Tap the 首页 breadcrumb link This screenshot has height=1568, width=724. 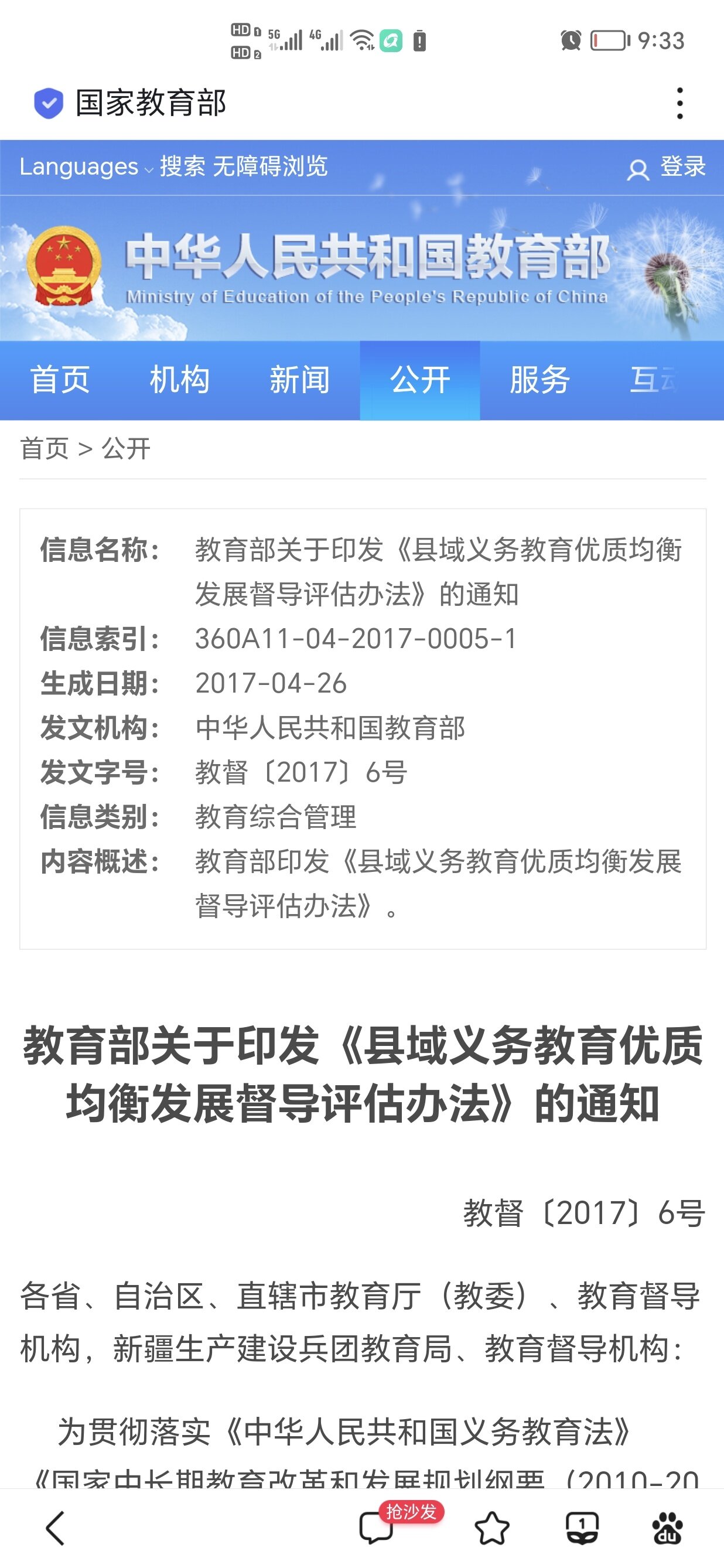pos(45,449)
